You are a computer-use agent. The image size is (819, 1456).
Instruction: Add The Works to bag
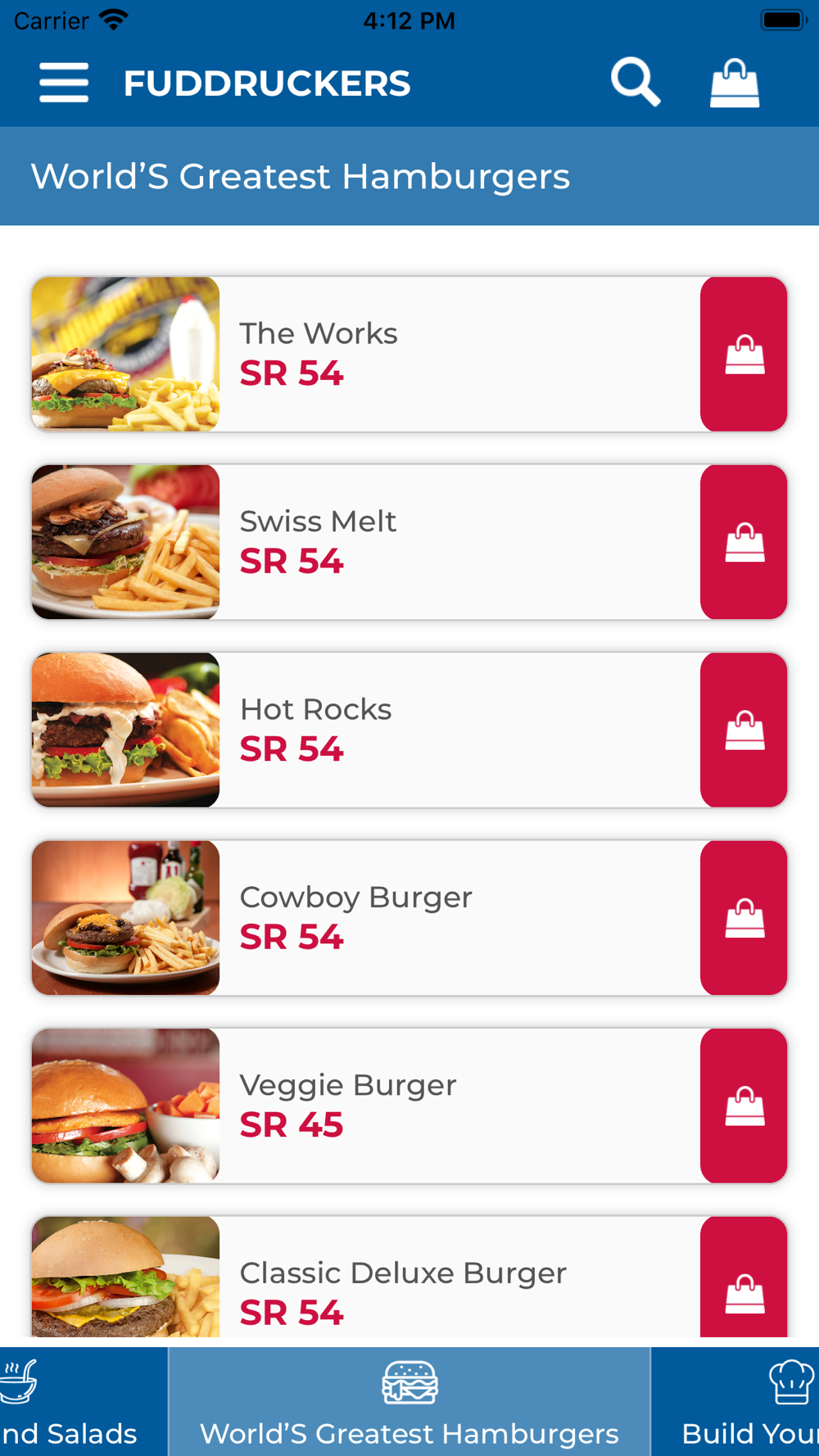tap(744, 355)
